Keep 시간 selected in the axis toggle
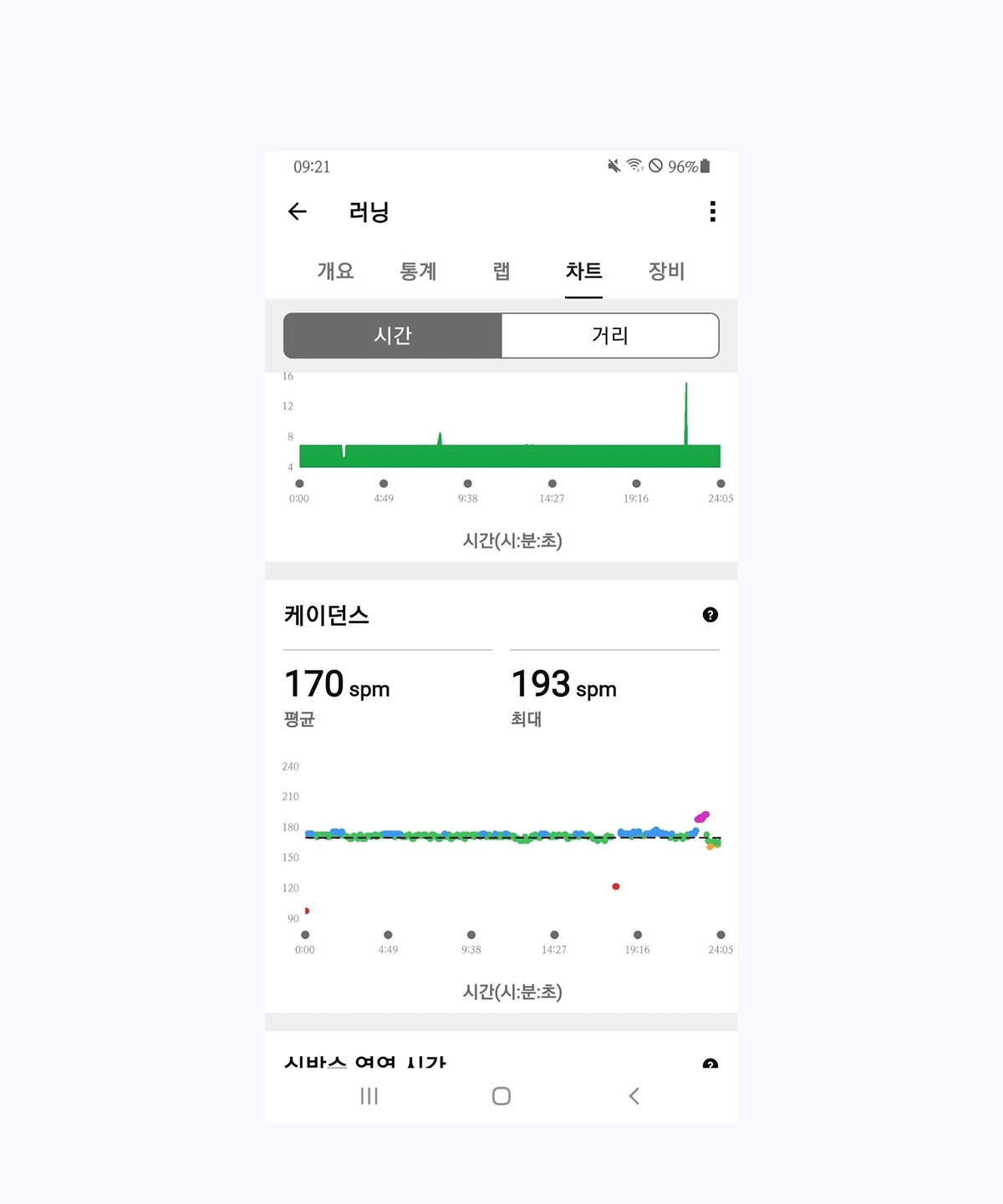 tap(392, 335)
